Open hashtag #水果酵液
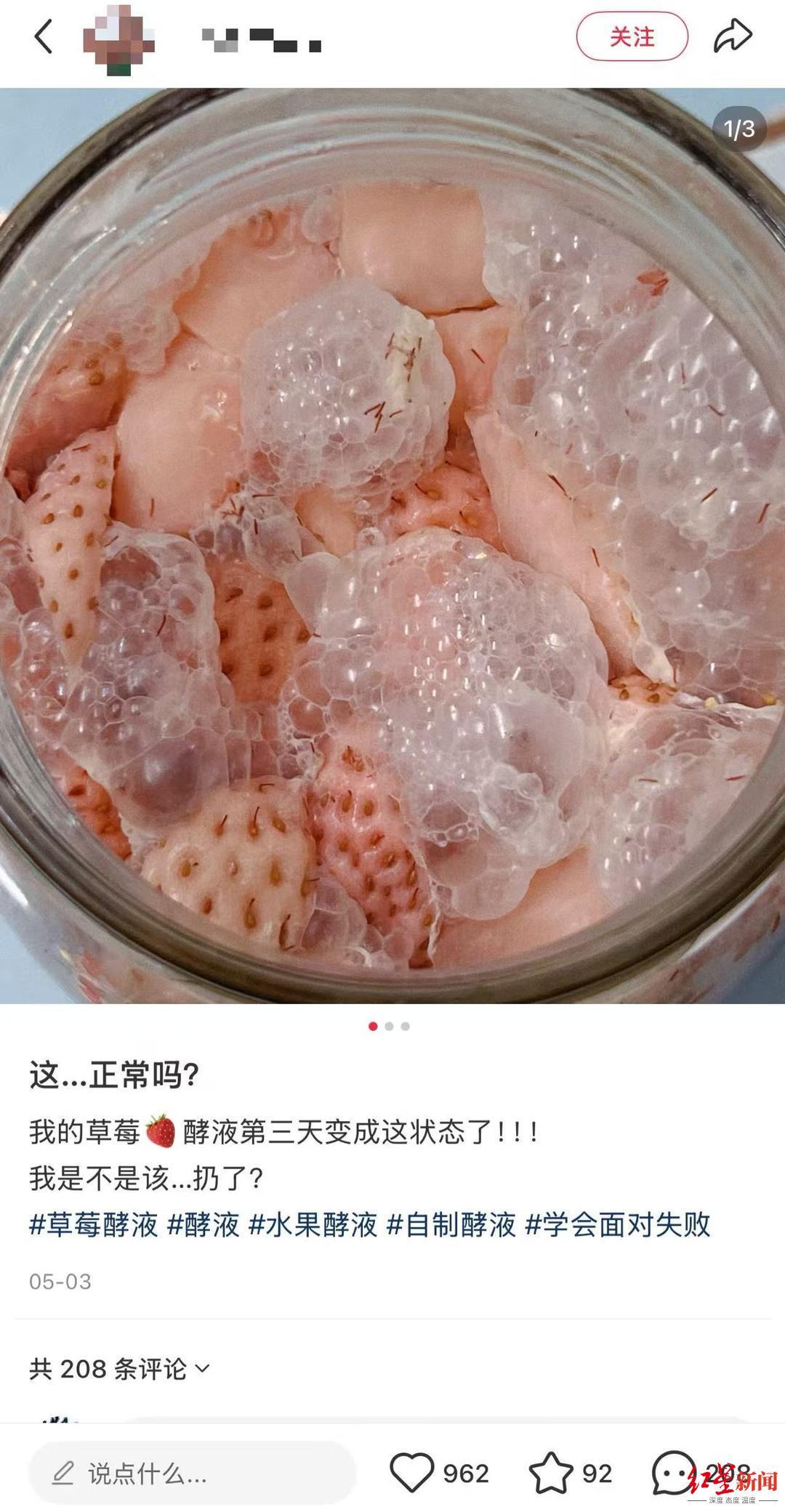Image resolution: width=785 pixels, height=1512 pixels. pos(313,1224)
